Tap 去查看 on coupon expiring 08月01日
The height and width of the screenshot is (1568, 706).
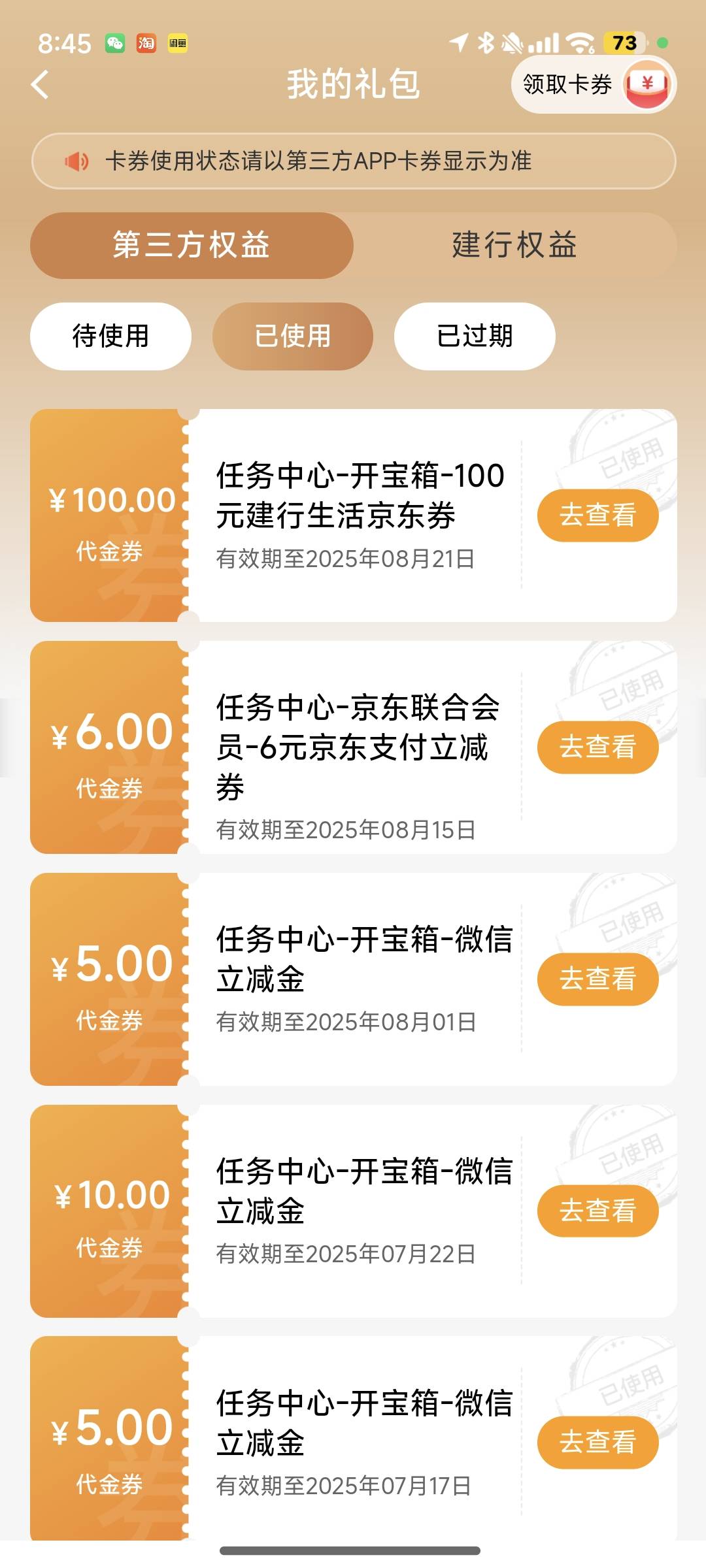(597, 979)
